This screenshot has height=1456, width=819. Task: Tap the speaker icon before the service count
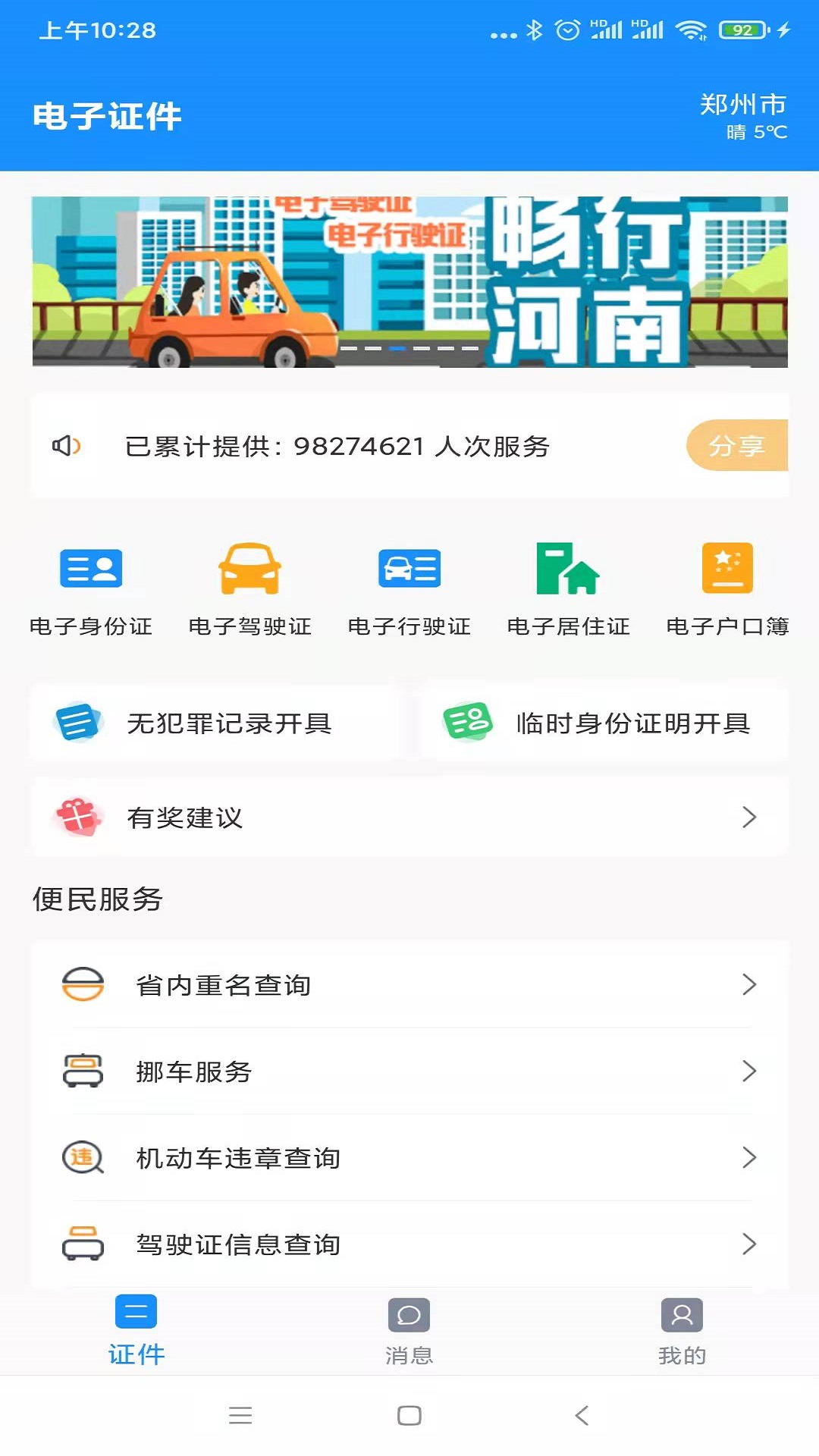tap(65, 447)
